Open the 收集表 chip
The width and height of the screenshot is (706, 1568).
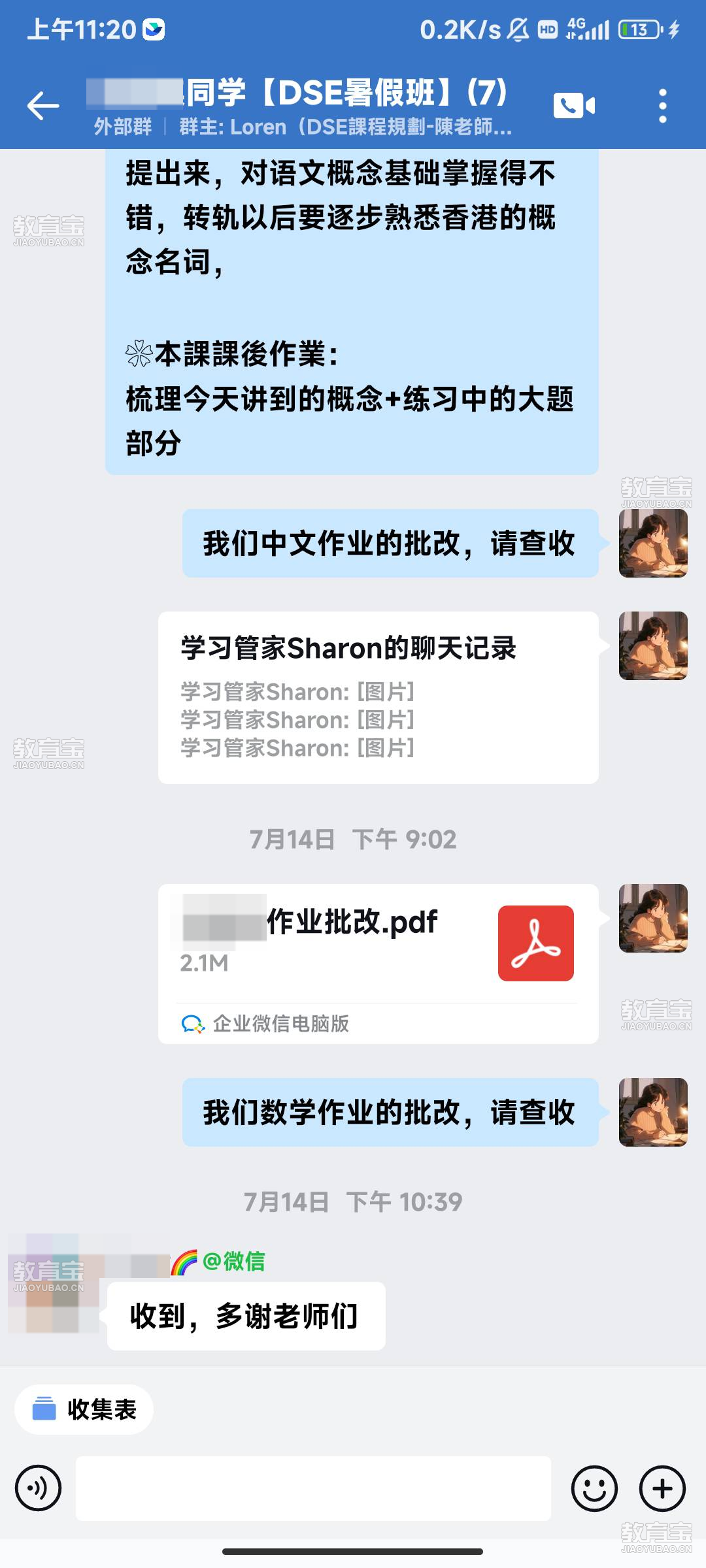[84, 1409]
